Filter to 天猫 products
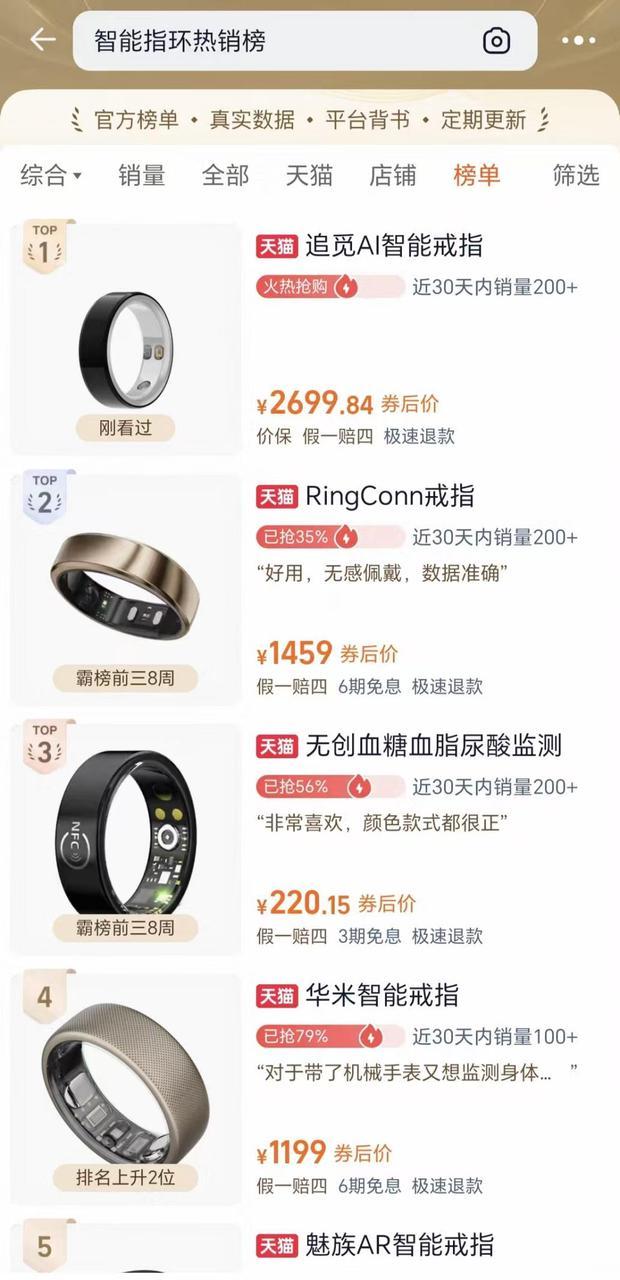The image size is (620, 1280). (x=309, y=176)
